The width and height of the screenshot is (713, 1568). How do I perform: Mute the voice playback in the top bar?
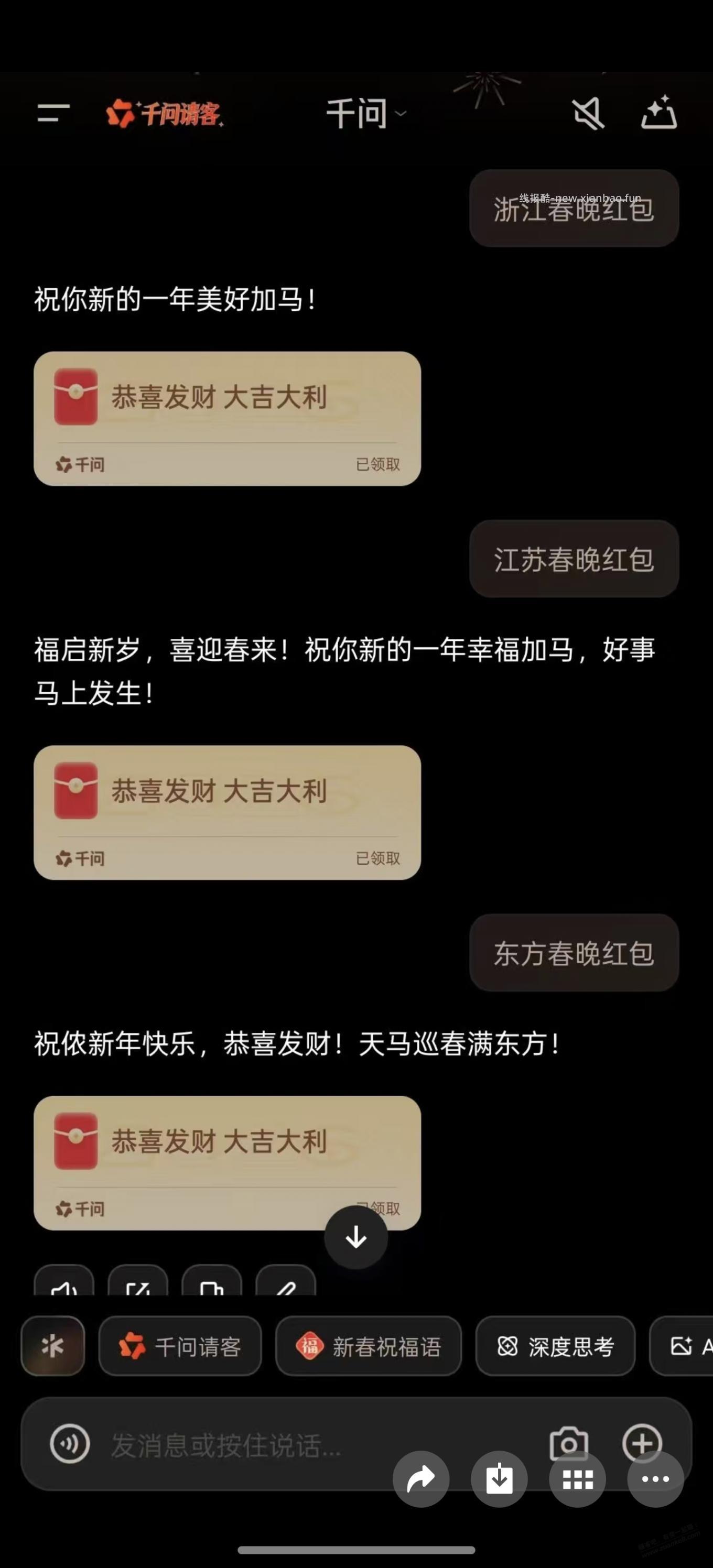[x=589, y=114]
